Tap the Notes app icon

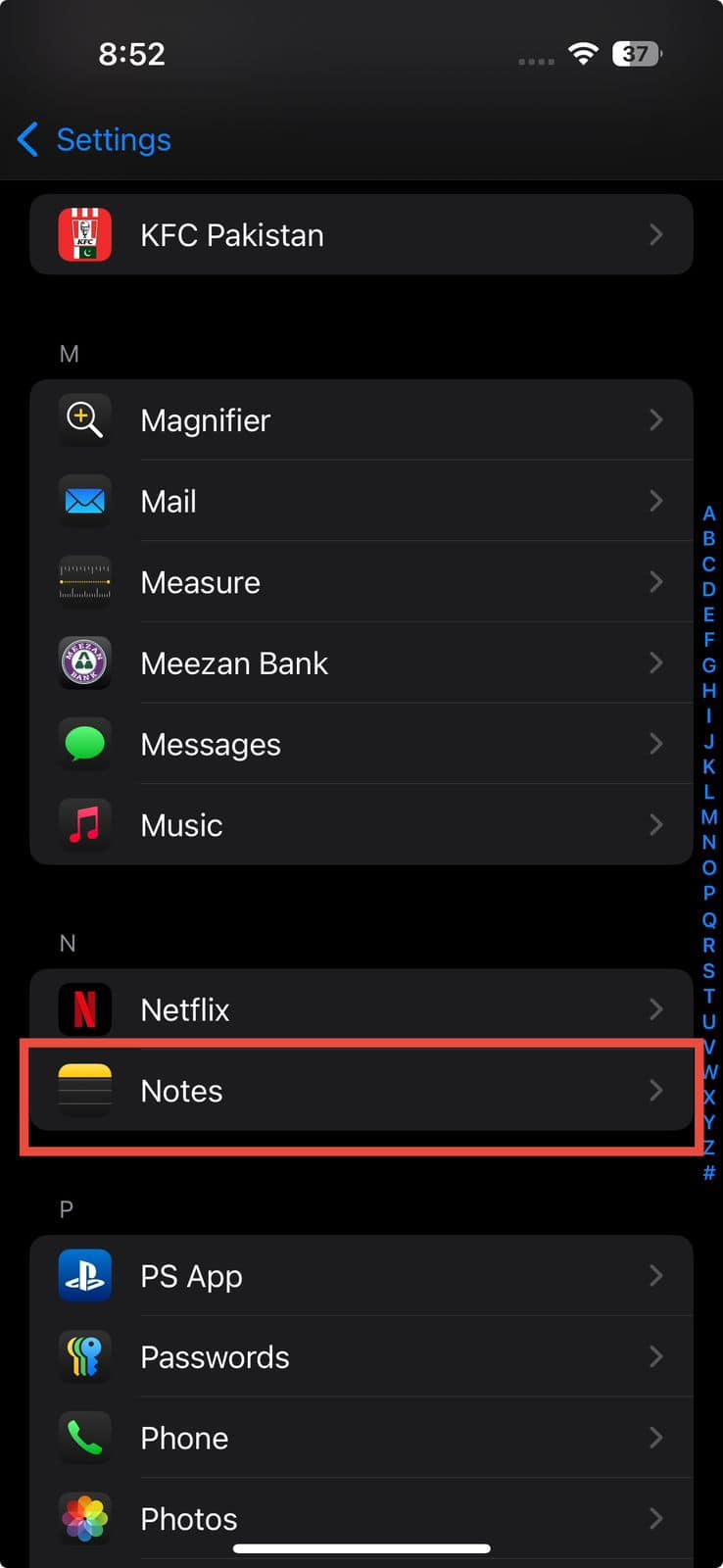tap(84, 1090)
